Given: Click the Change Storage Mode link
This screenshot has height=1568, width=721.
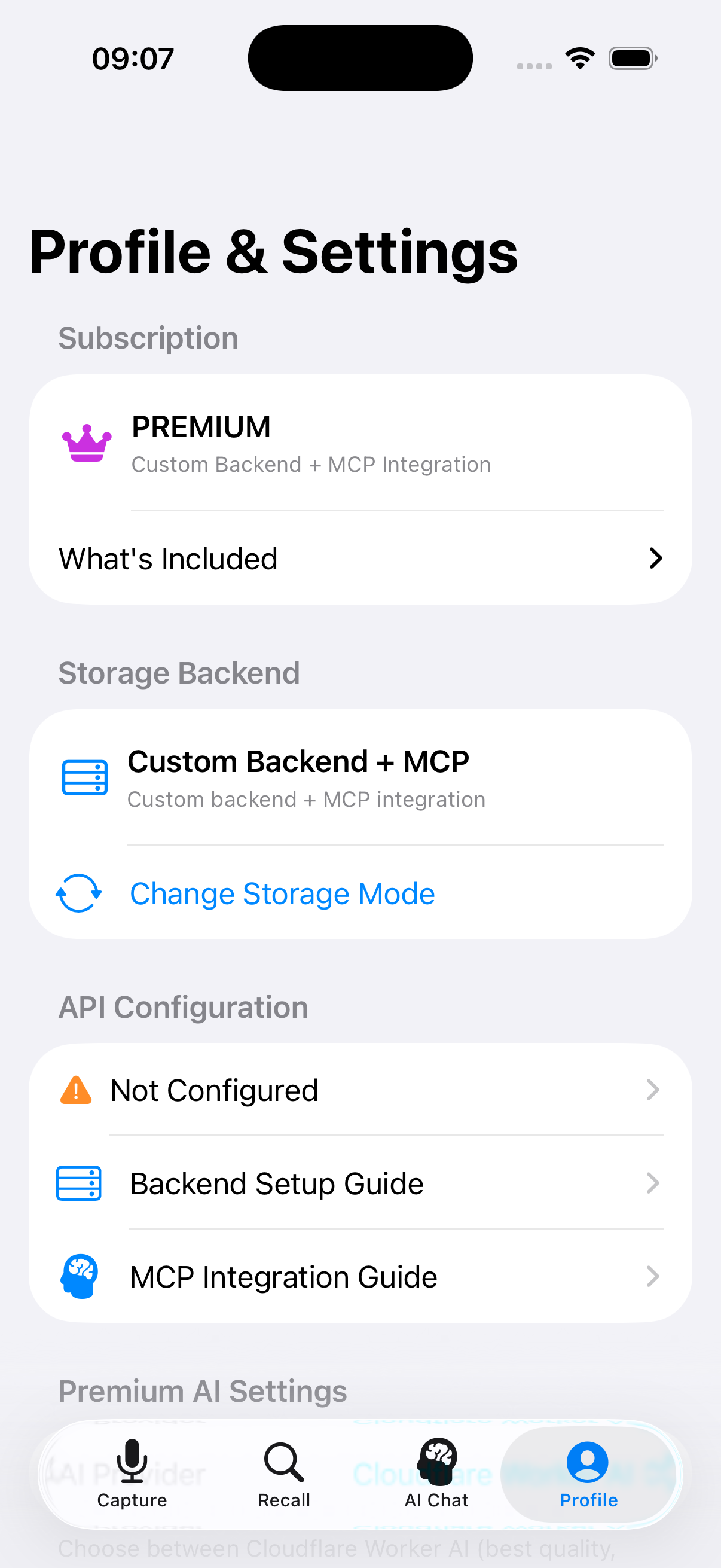Looking at the screenshot, I should tap(282, 893).
